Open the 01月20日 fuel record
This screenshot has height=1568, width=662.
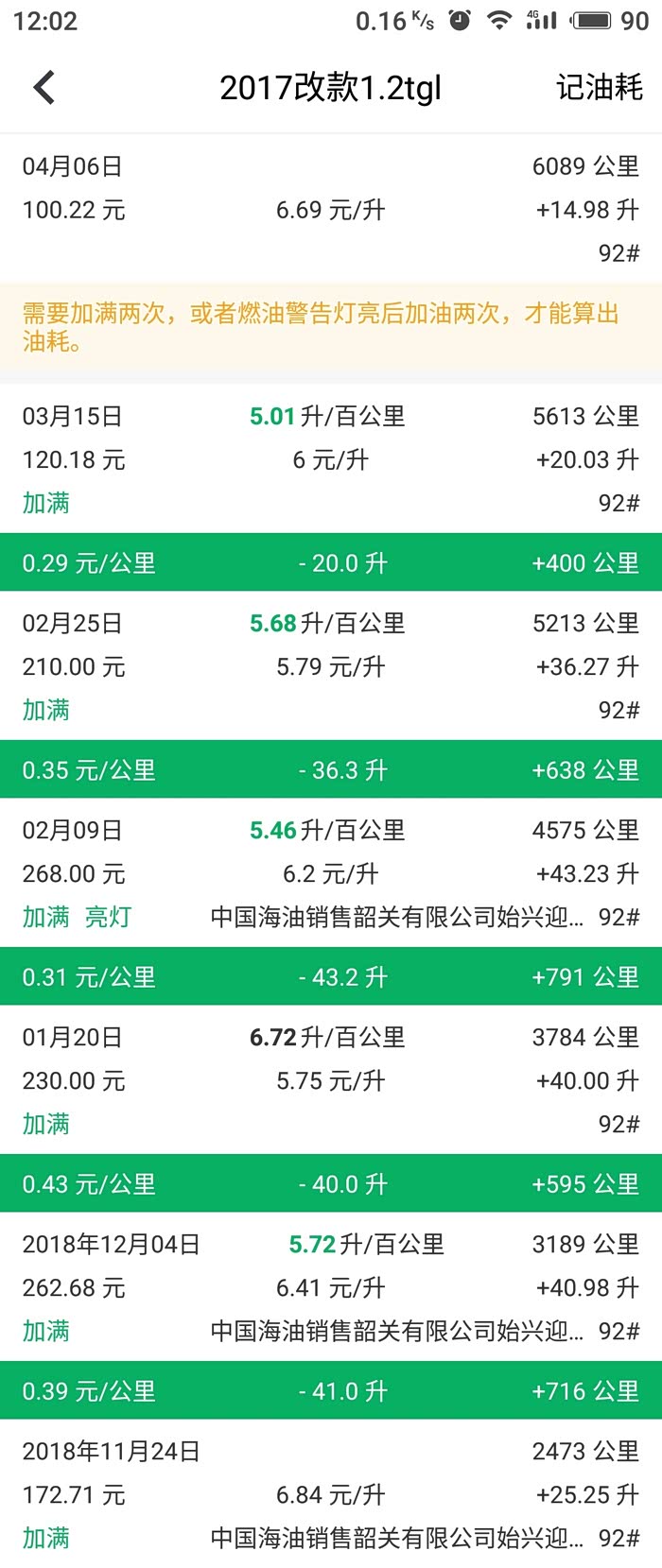pos(331,1080)
